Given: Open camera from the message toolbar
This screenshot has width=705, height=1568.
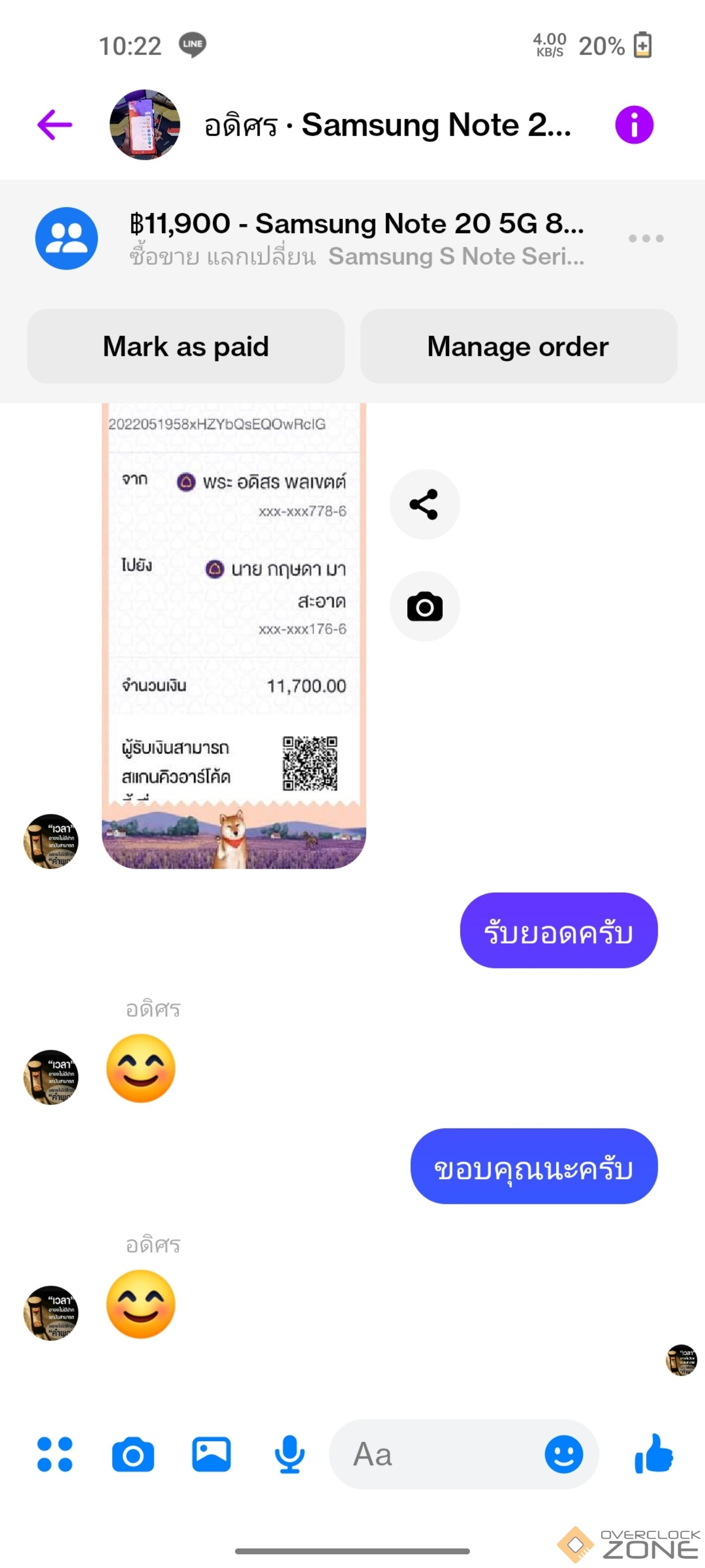Looking at the screenshot, I should [133, 1454].
